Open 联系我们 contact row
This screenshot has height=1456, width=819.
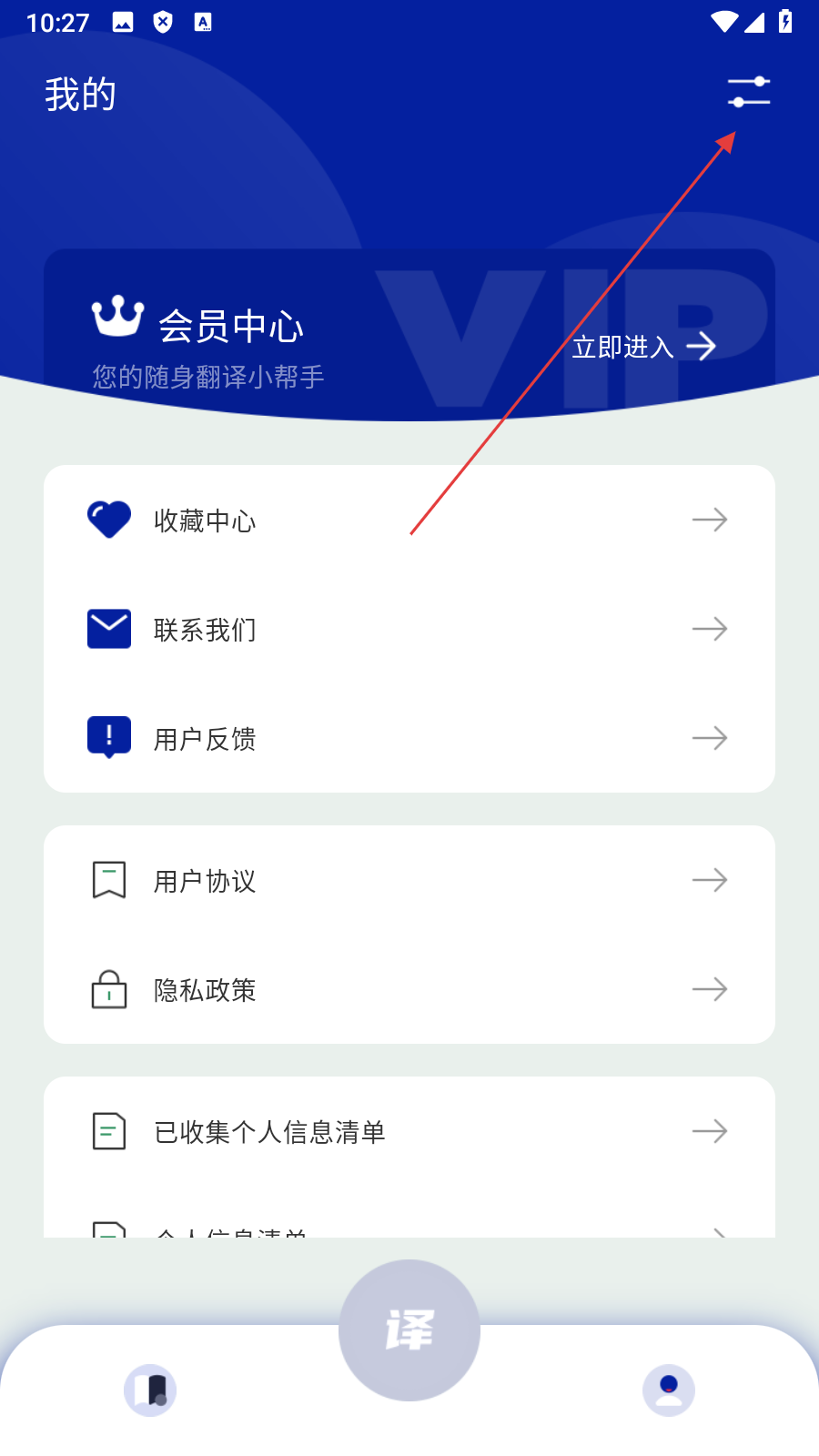pos(409,630)
